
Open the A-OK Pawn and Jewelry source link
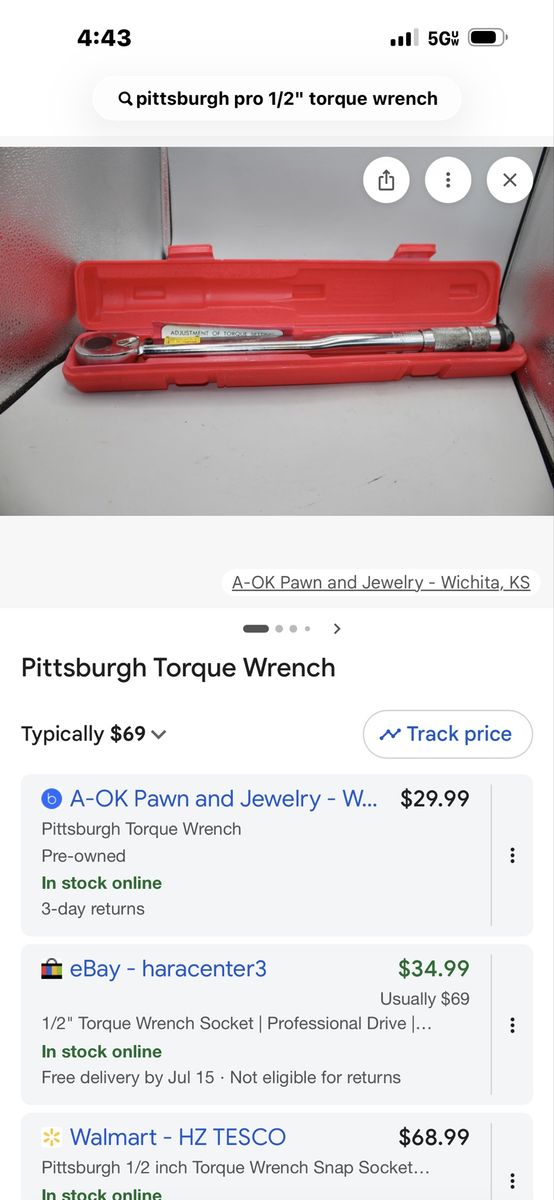tap(381, 582)
